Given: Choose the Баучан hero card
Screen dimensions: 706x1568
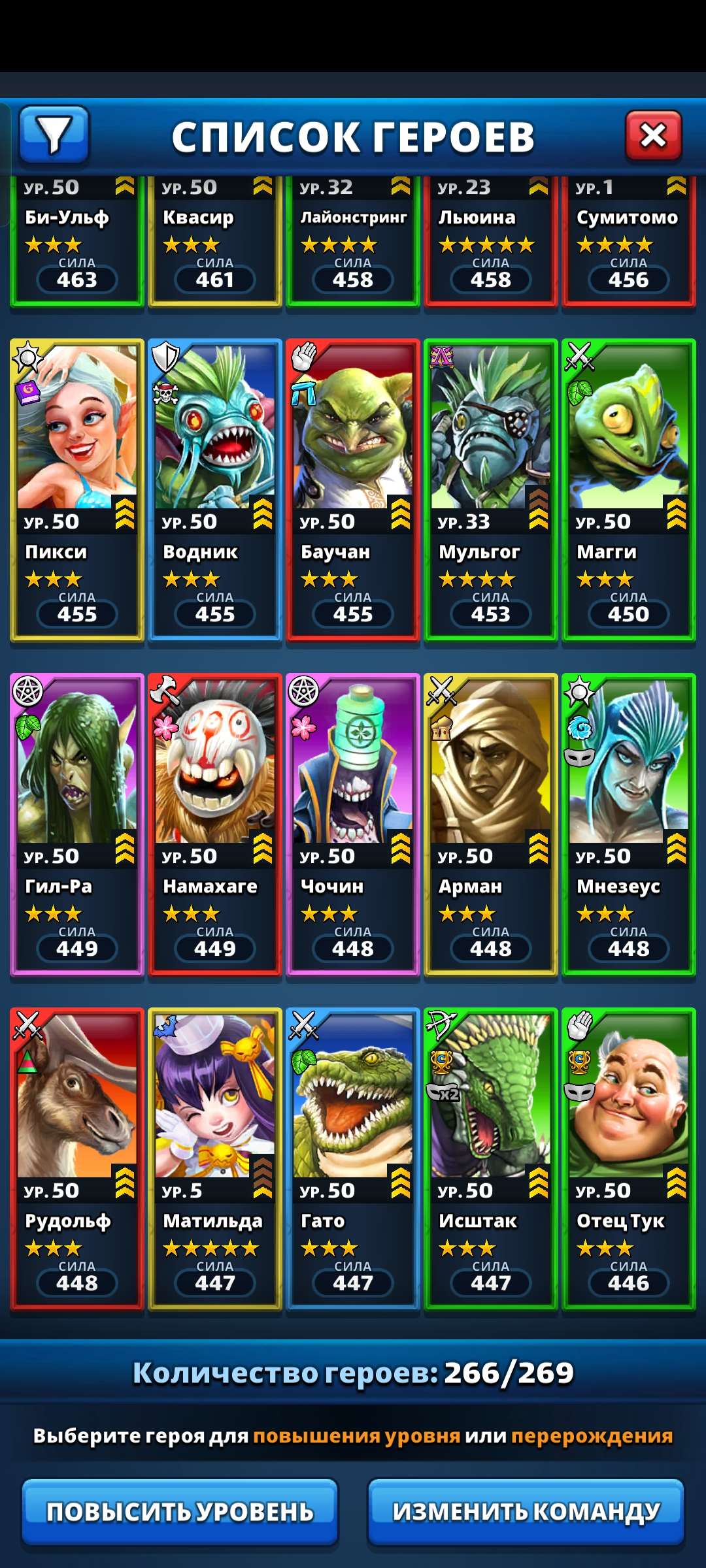Looking at the screenshot, I should pyautogui.click(x=353, y=490).
